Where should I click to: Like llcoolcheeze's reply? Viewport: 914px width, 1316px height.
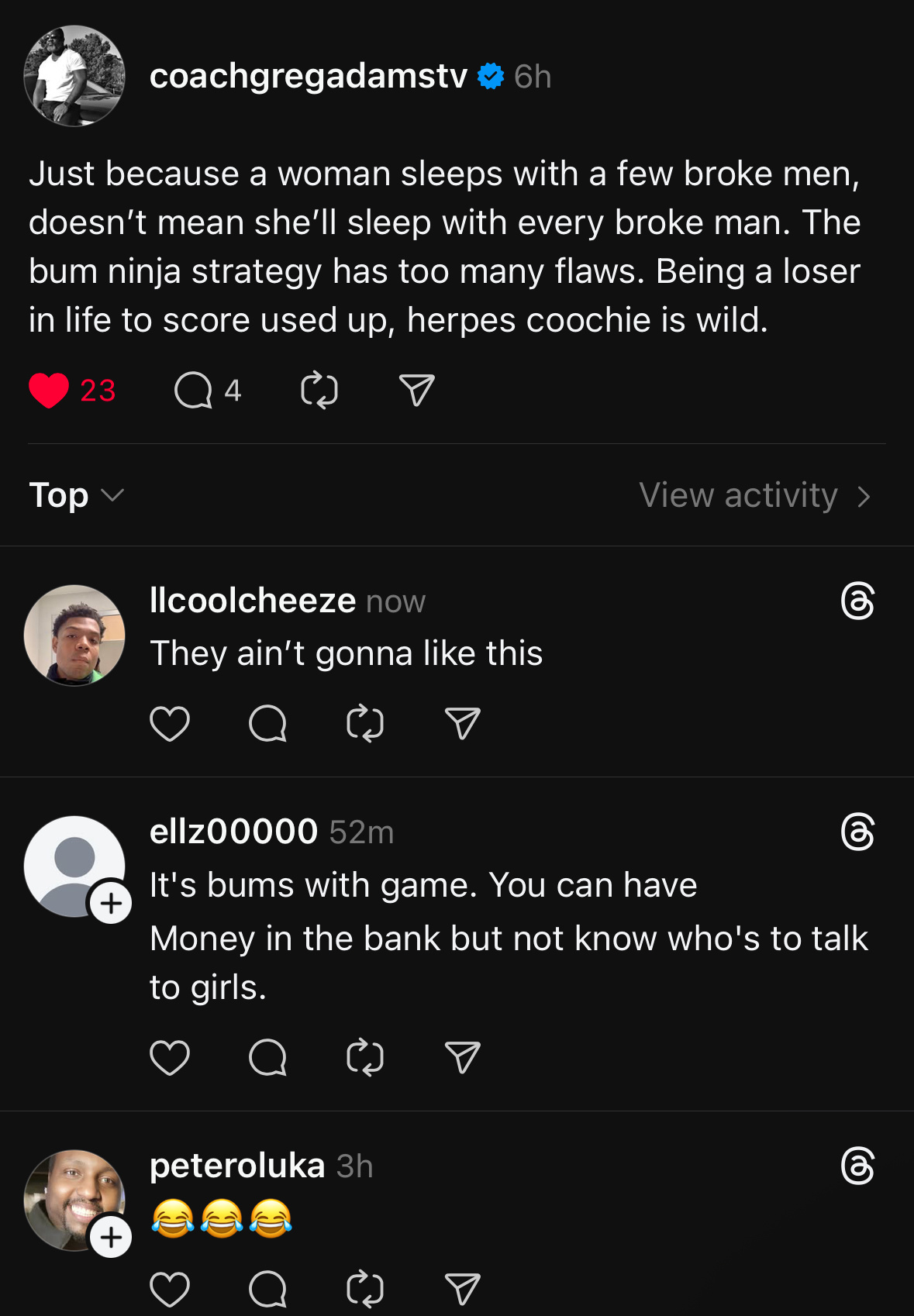(170, 724)
